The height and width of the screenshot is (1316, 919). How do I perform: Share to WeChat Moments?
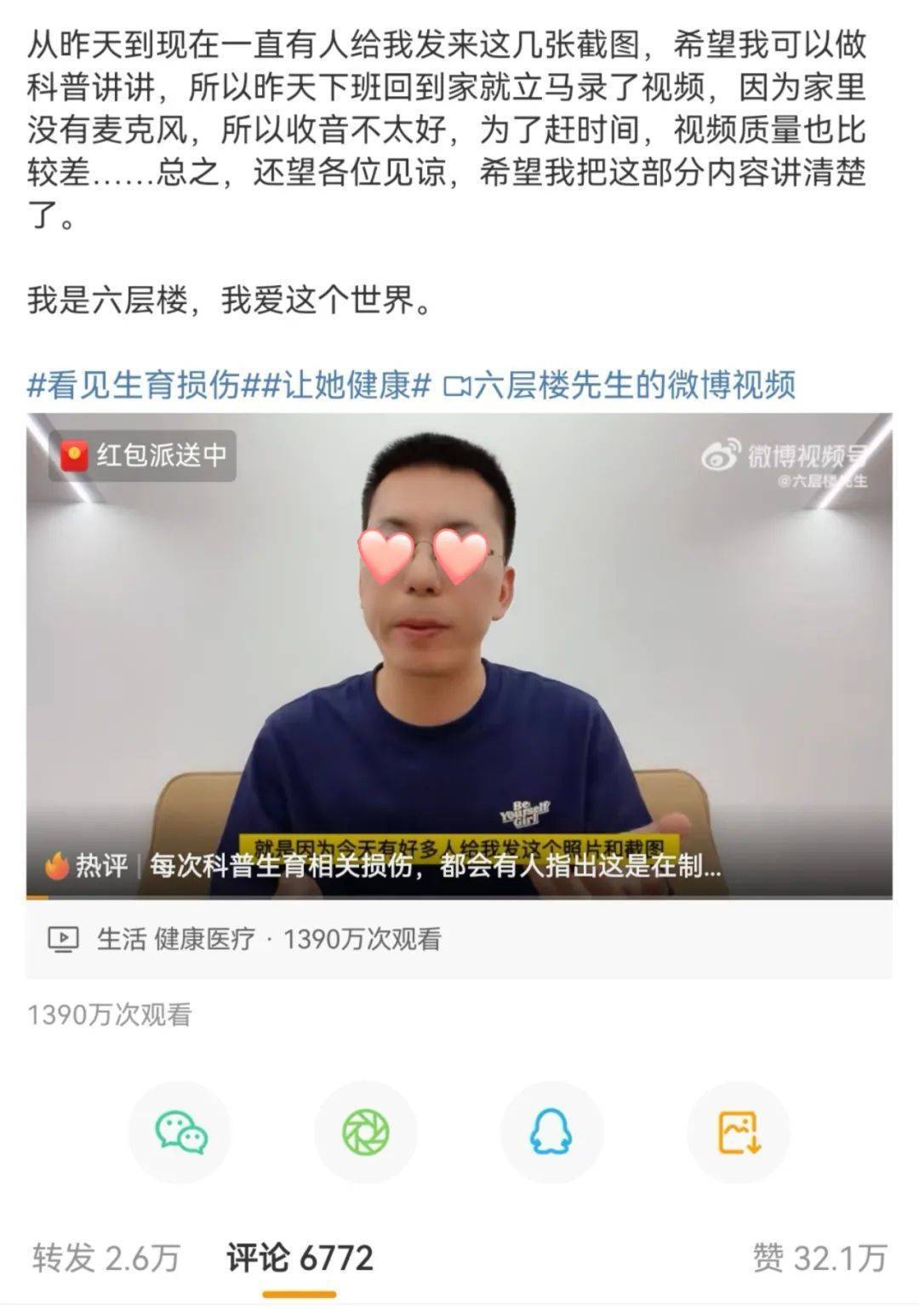click(366, 1133)
